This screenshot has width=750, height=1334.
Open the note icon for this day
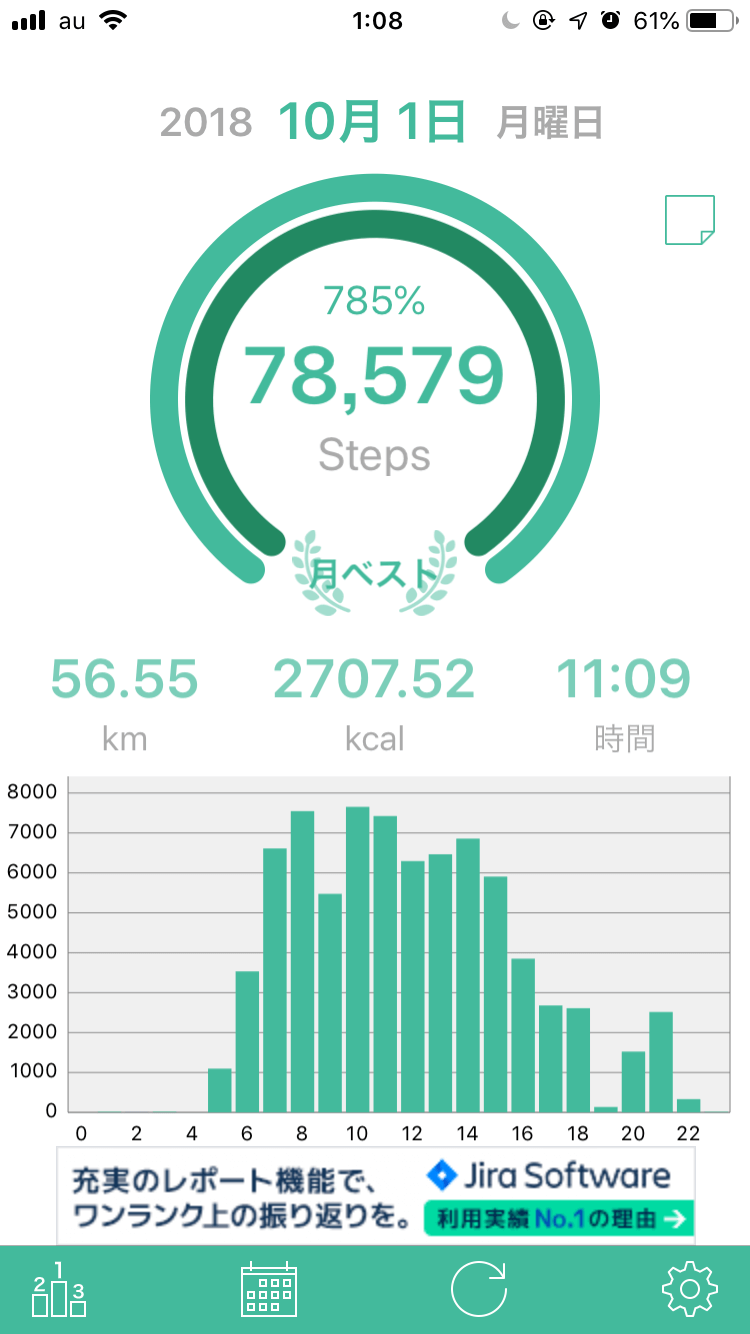pos(690,220)
